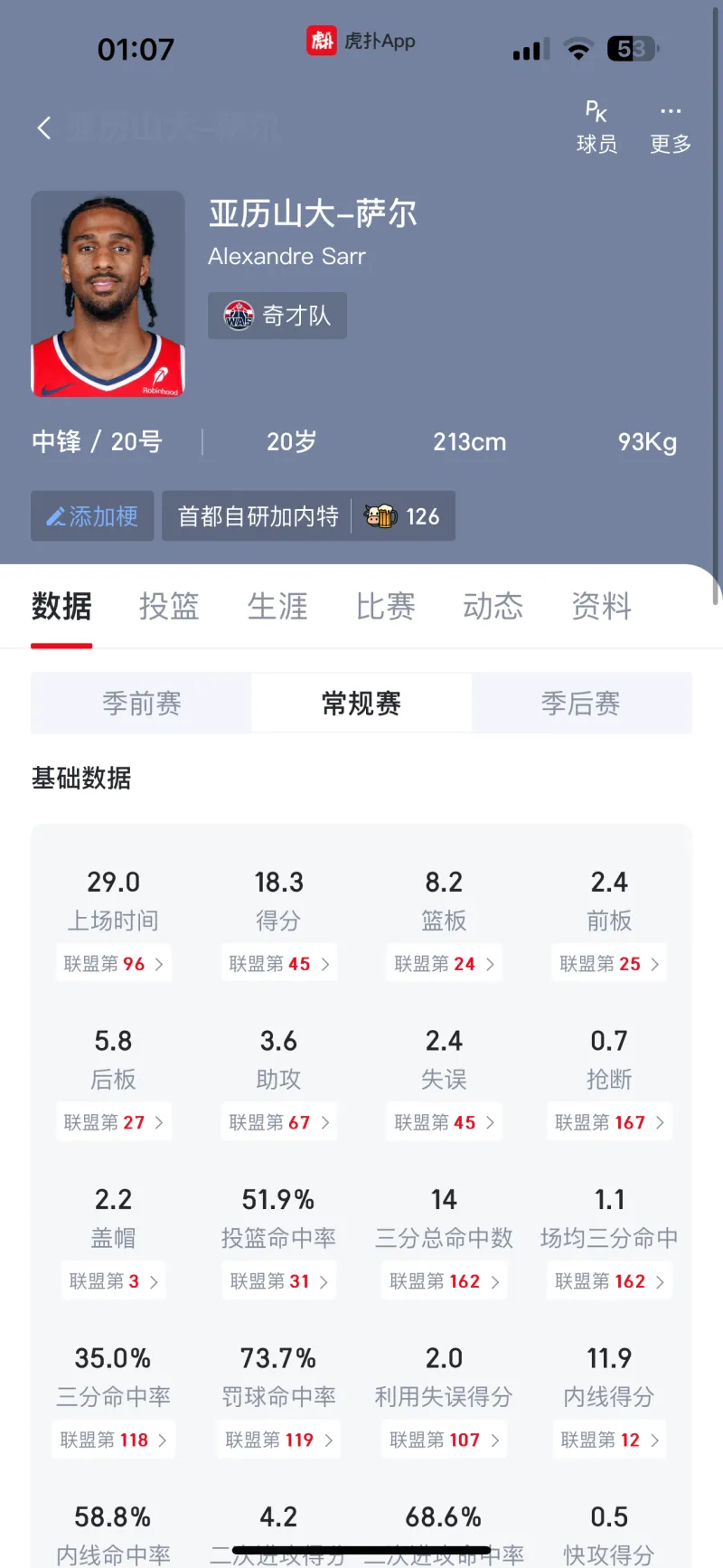
Task: Switch to the 比赛 tab
Action: pos(385,607)
